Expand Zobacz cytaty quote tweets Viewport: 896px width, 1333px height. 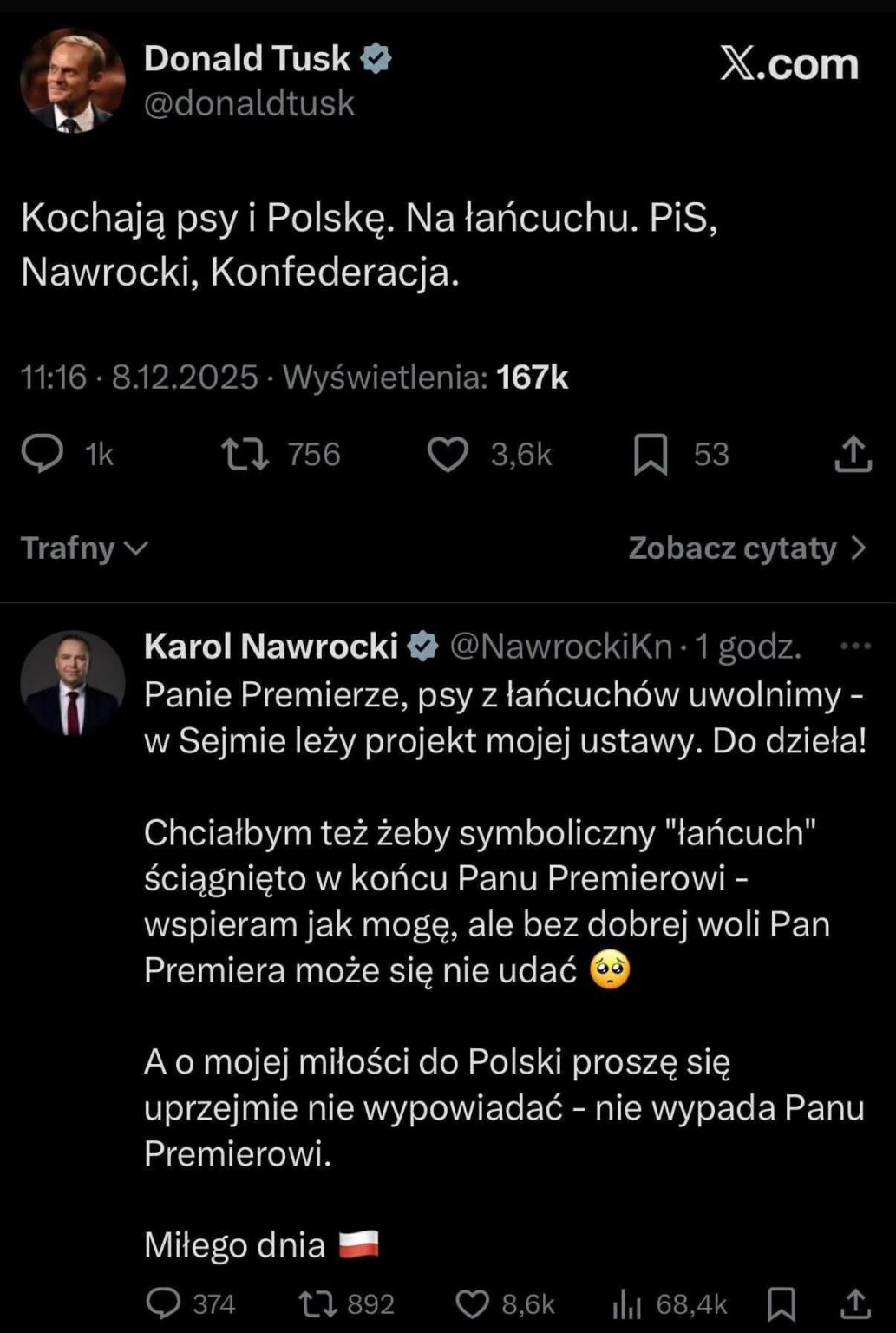748,548
